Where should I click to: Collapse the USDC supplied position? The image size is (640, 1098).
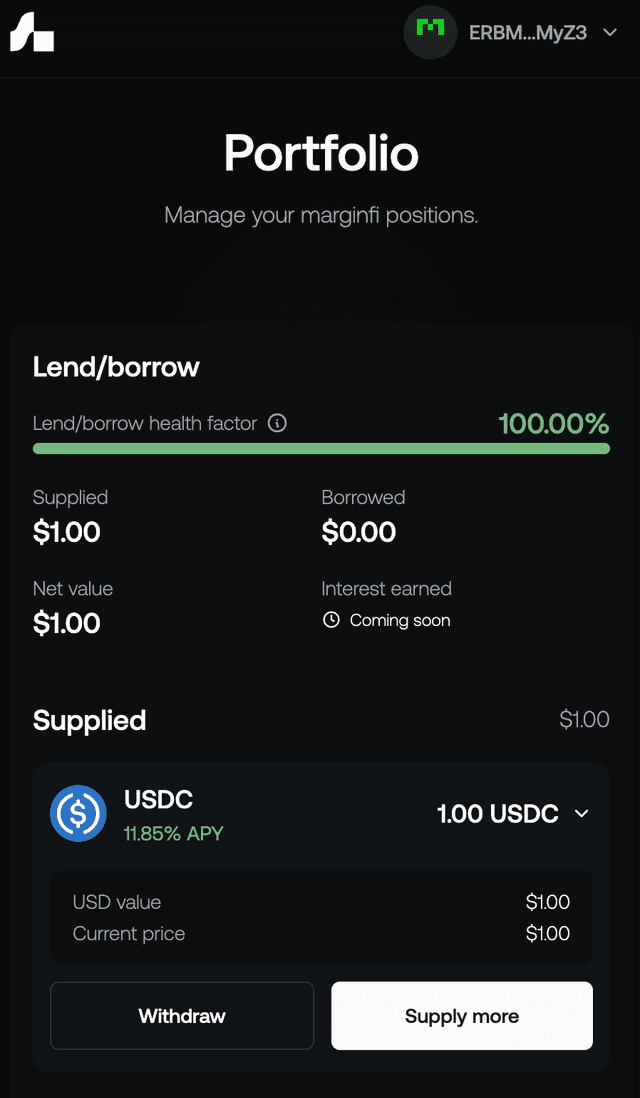coord(581,814)
